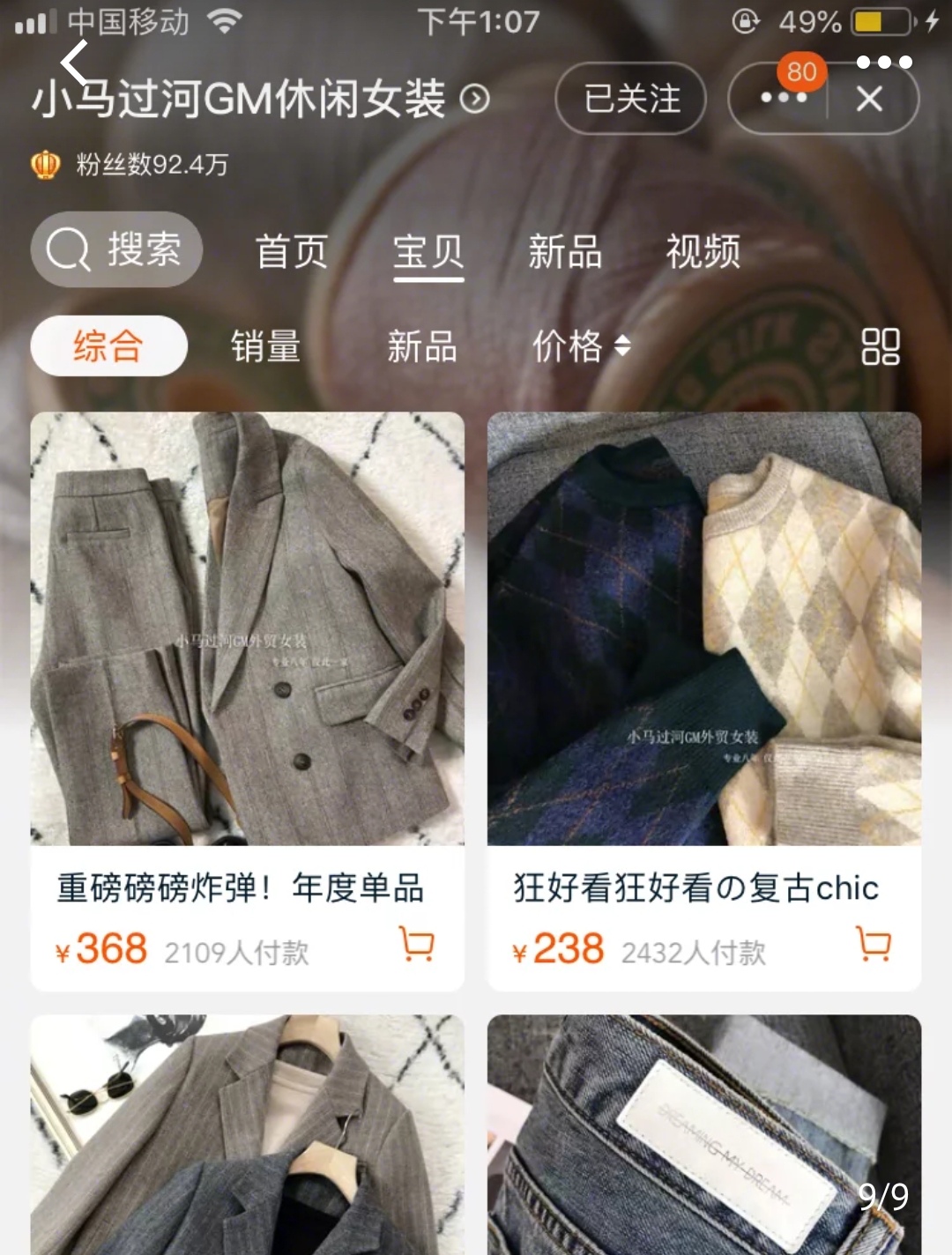Tap the cart icon on the ¥238 product

(875, 947)
